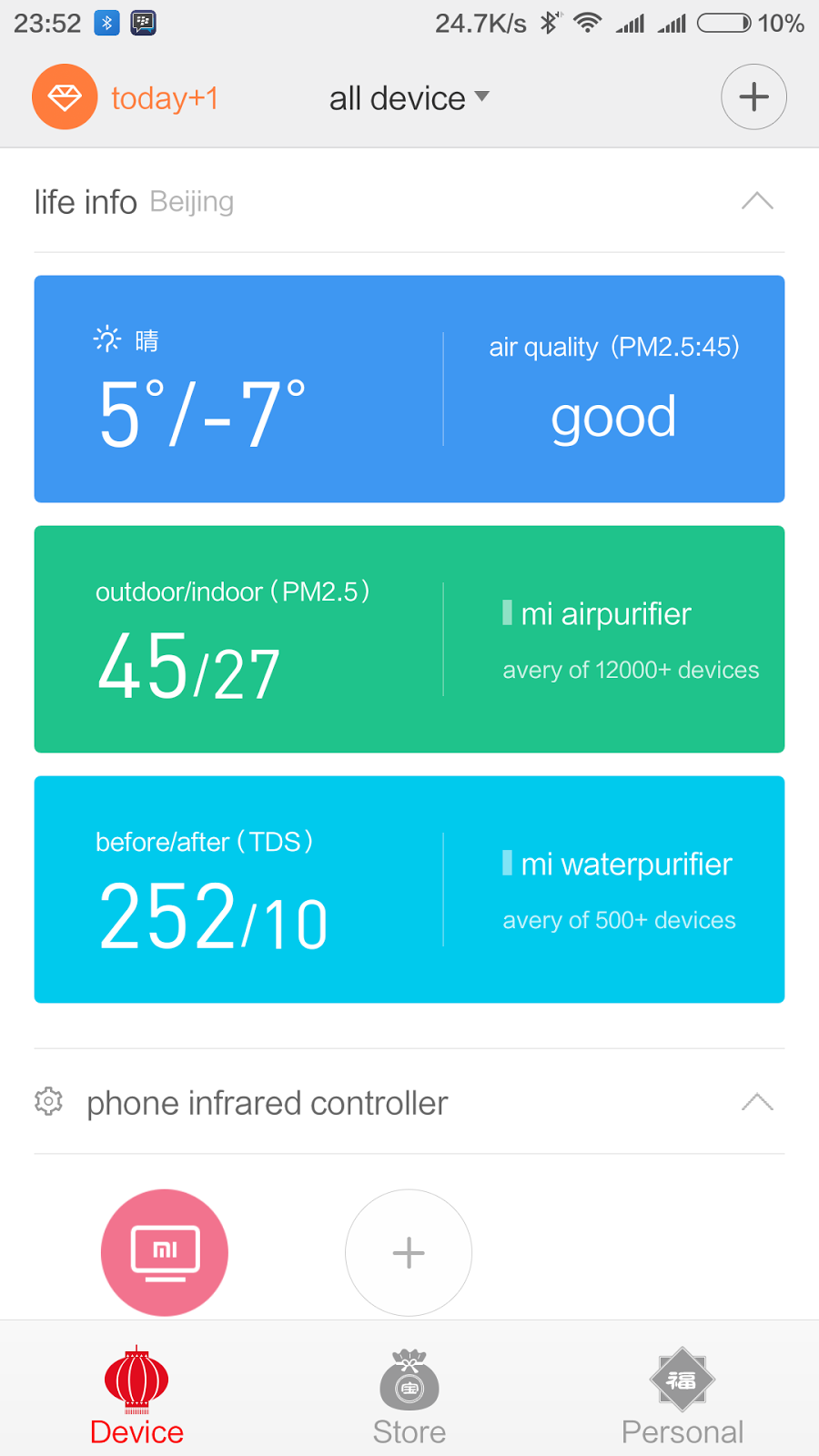
Task: Select the Device lantern icon
Action: [x=136, y=1378]
